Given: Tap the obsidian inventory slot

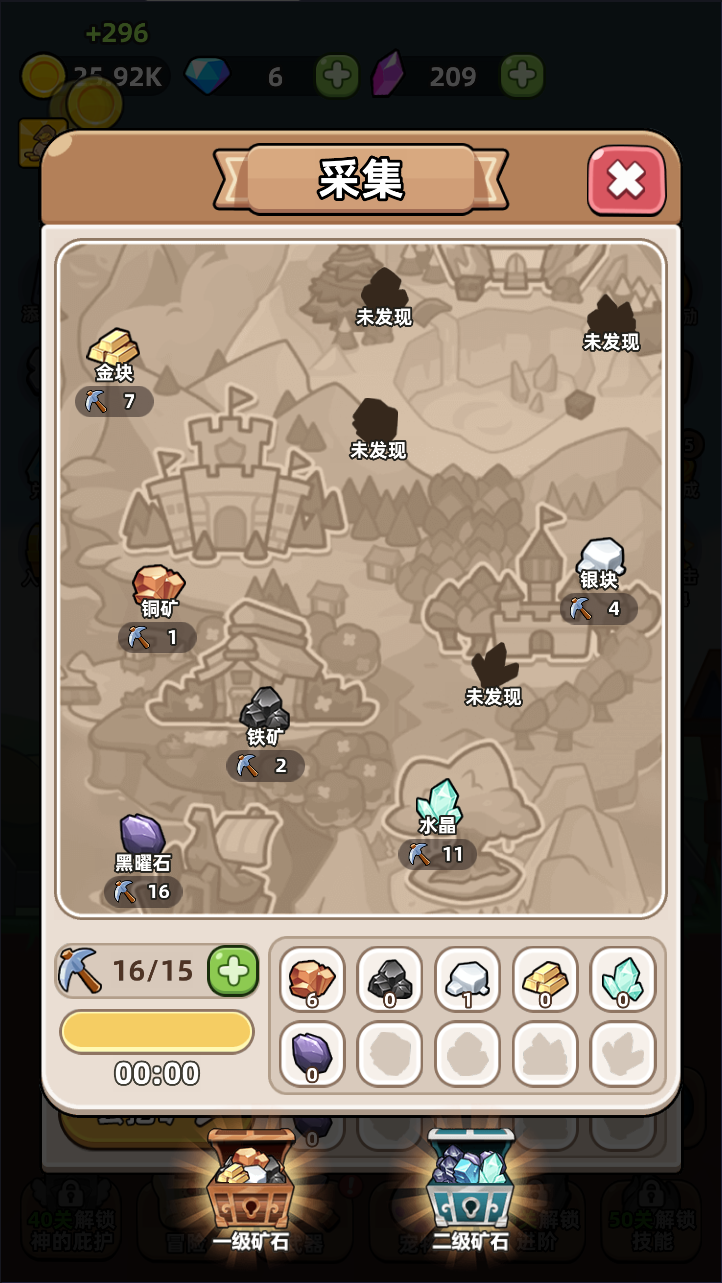Looking at the screenshot, I should 312,1053.
